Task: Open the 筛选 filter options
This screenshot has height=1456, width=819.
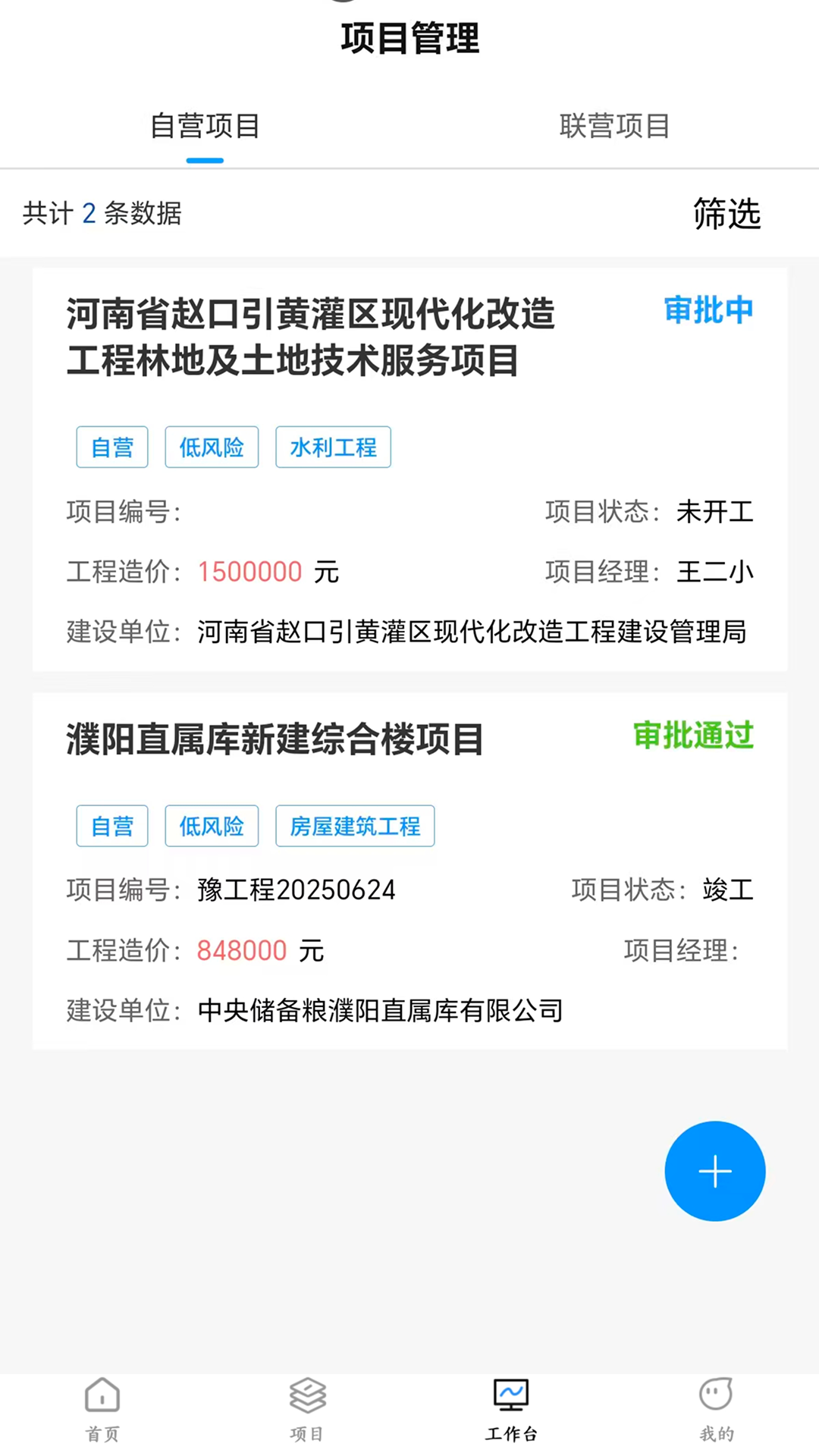Action: [x=726, y=215]
